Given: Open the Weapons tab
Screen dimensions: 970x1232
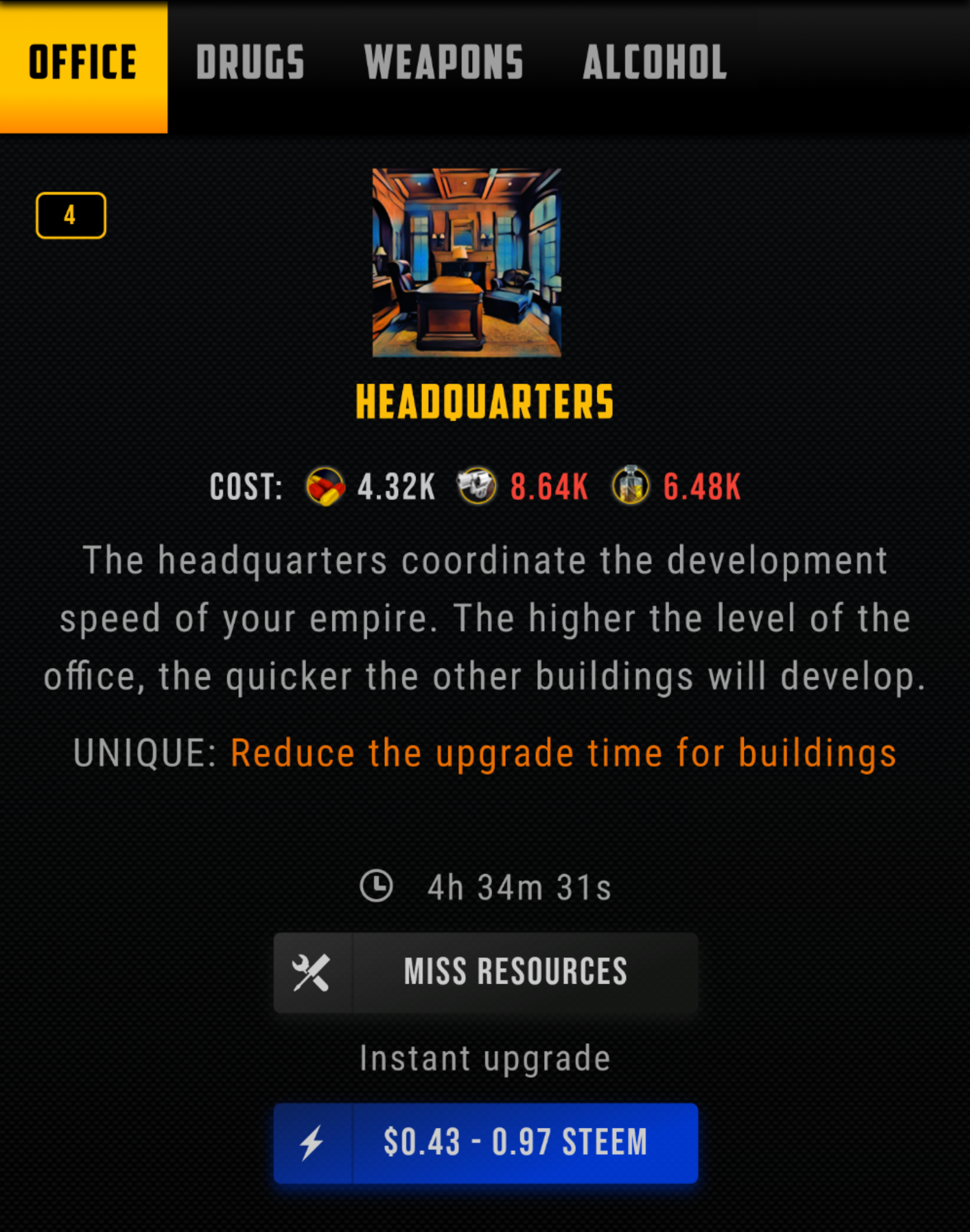Looking at the screenshot, I should (444, 63).
